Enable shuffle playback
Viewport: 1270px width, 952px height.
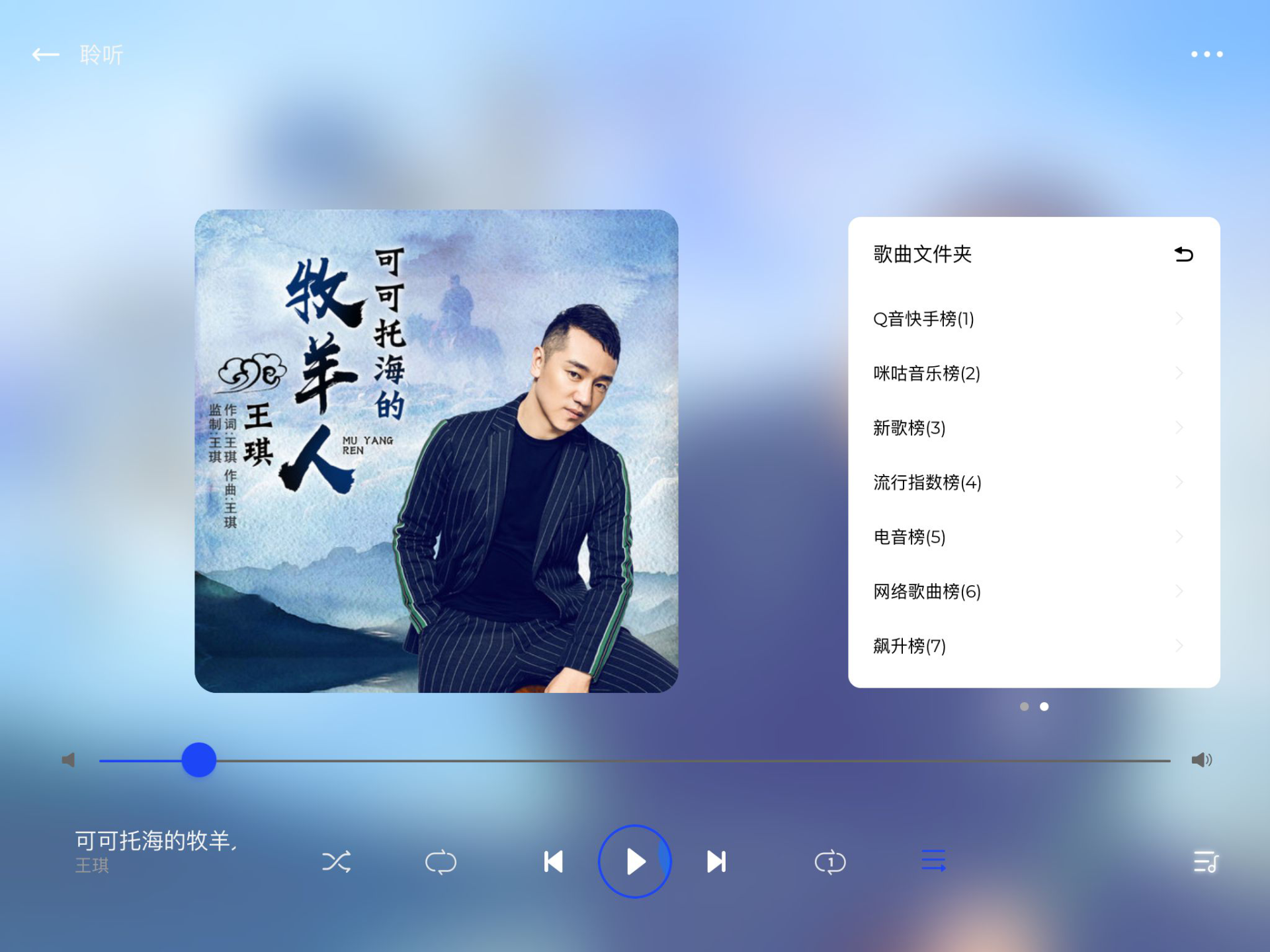coord(336,861)
